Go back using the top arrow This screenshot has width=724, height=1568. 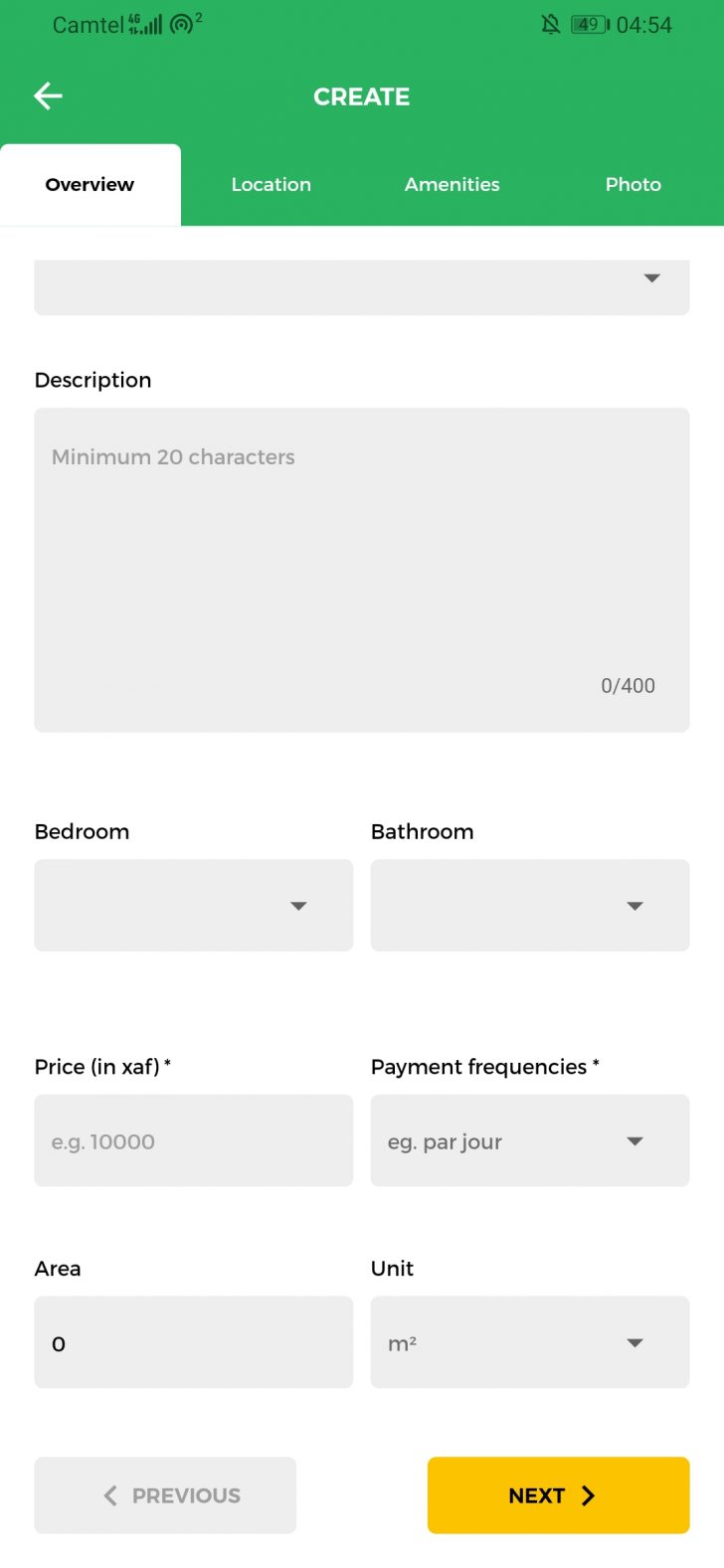48,96
